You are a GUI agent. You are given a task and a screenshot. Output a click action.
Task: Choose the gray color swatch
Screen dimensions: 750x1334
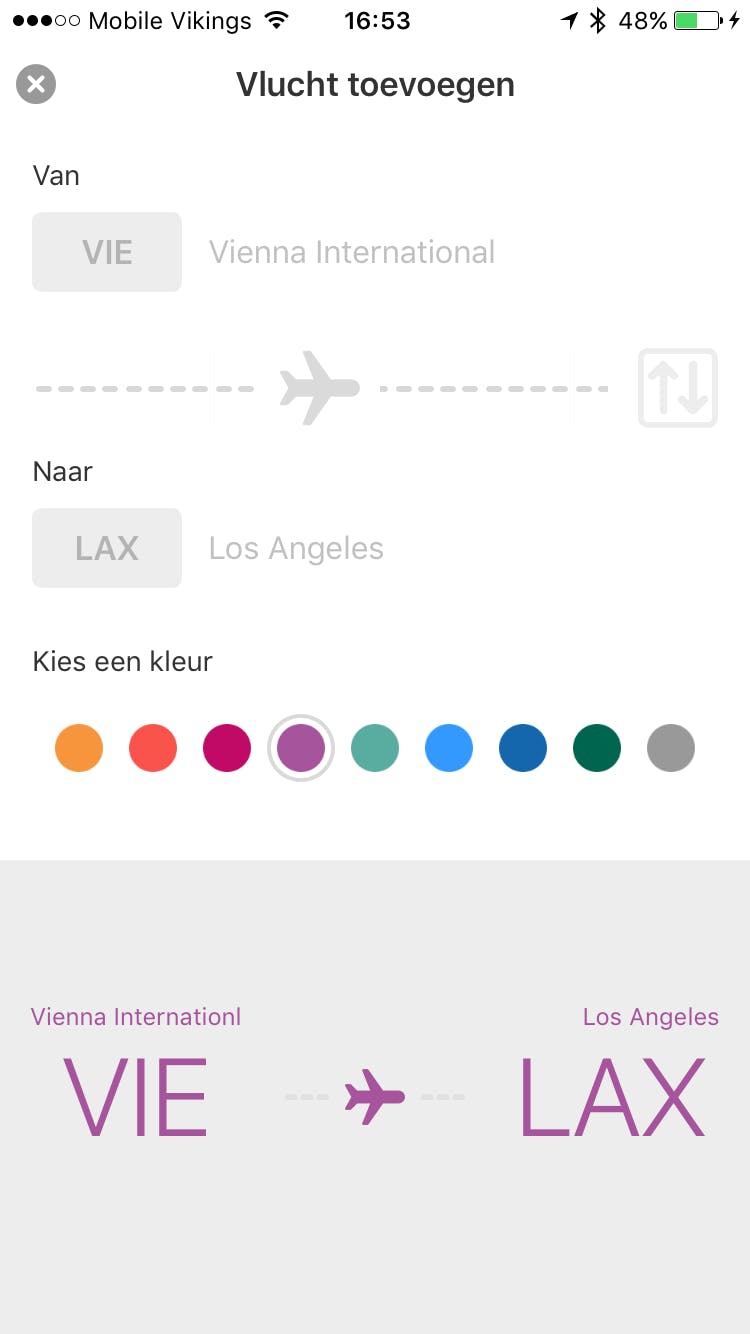[x=671, y=748]
